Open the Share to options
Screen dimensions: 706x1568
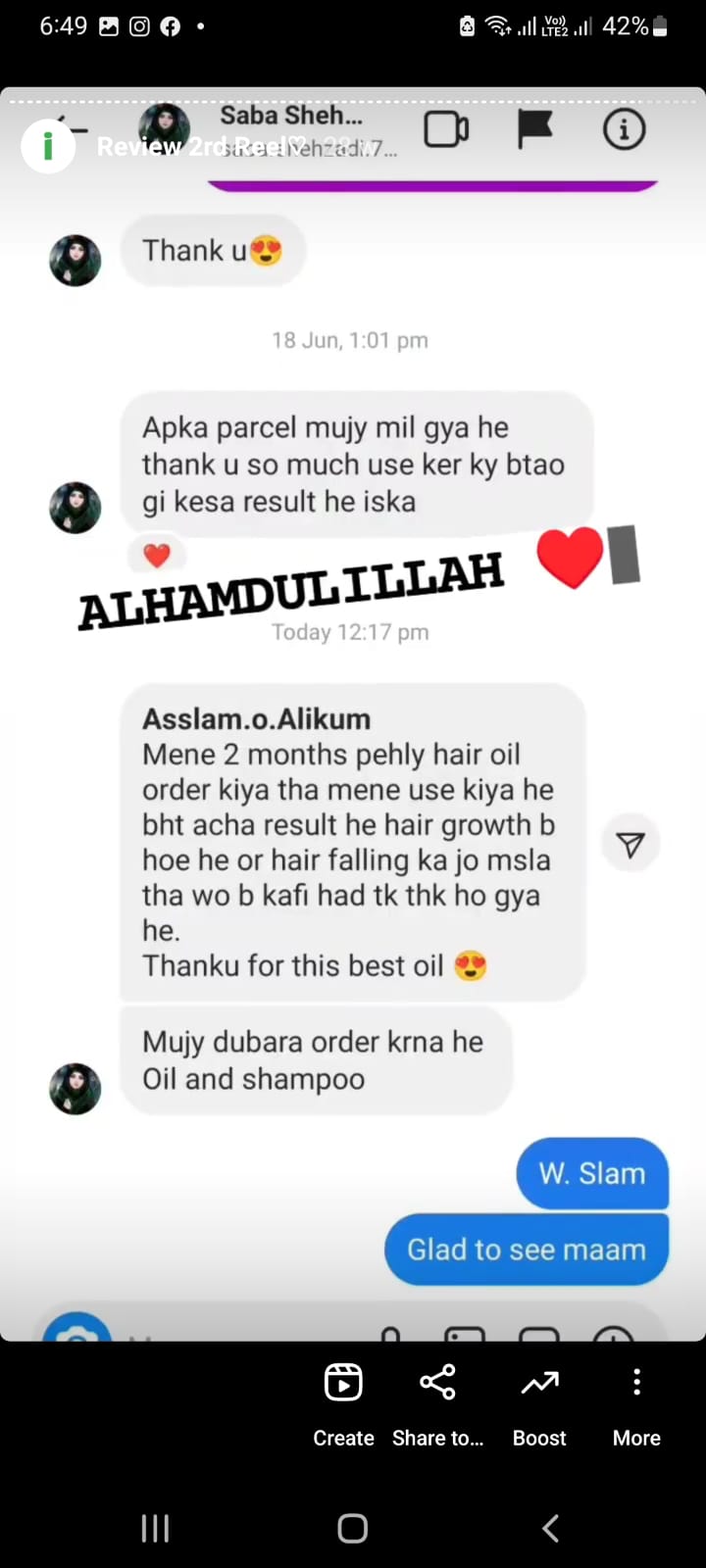[x=437, y=1401]
